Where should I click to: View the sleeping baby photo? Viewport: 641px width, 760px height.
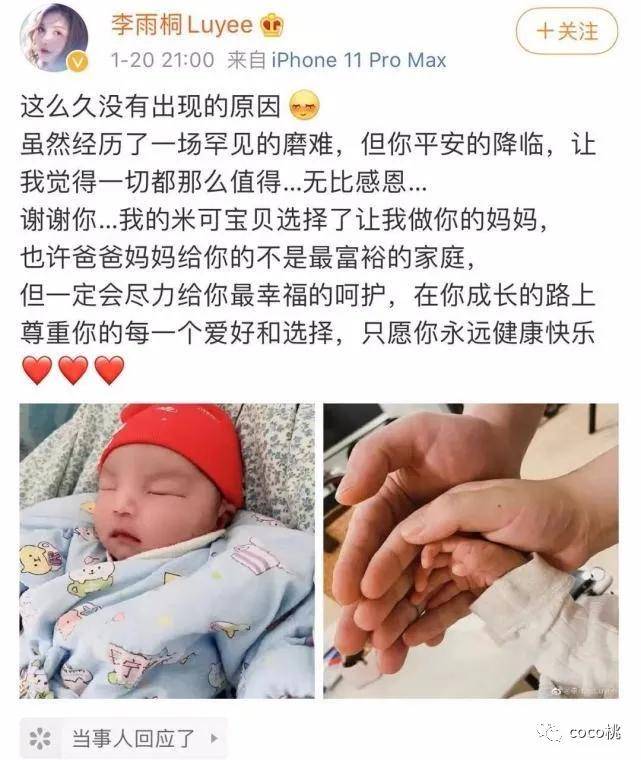point(167,550)
